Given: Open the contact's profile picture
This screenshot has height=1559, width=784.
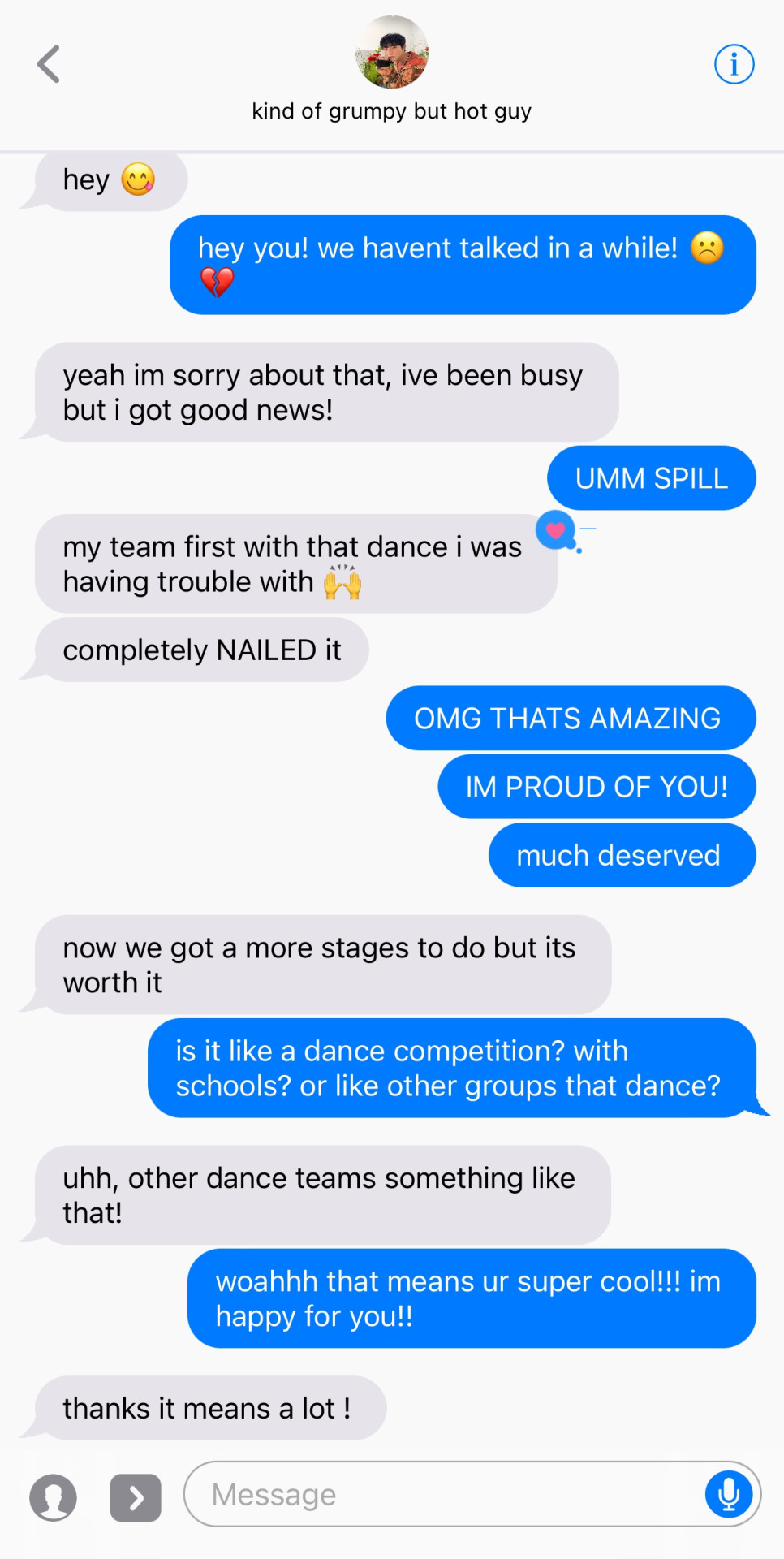Looking at the screenshot, I should click(392, 52).
